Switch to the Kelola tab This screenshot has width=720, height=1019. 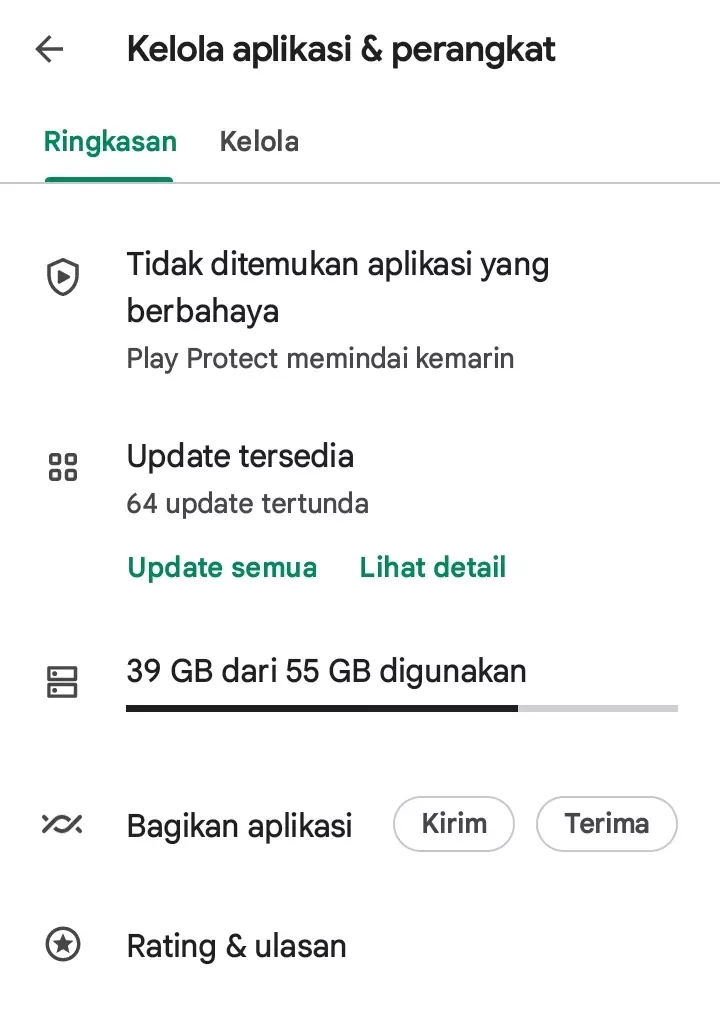coord(259,141)
